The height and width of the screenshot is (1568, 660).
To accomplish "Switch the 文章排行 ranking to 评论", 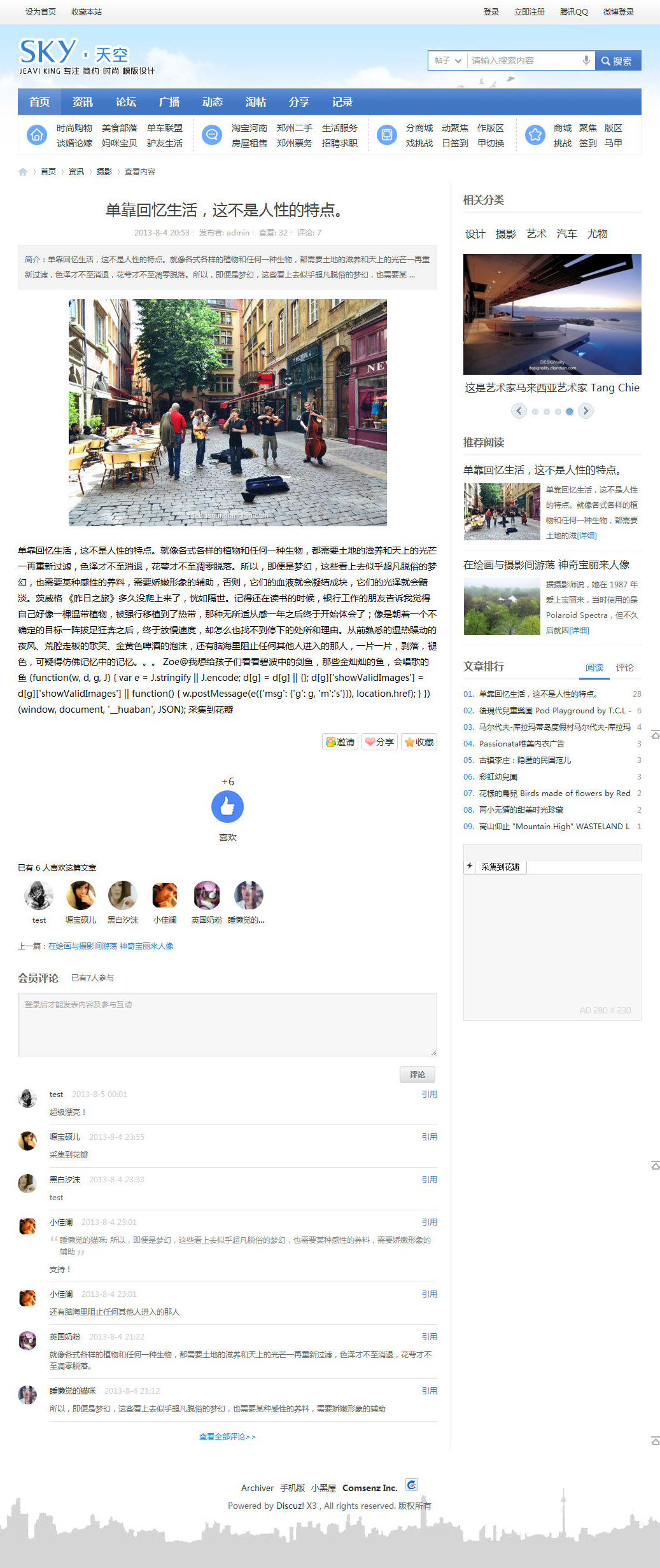I will (x=624, y=668).
